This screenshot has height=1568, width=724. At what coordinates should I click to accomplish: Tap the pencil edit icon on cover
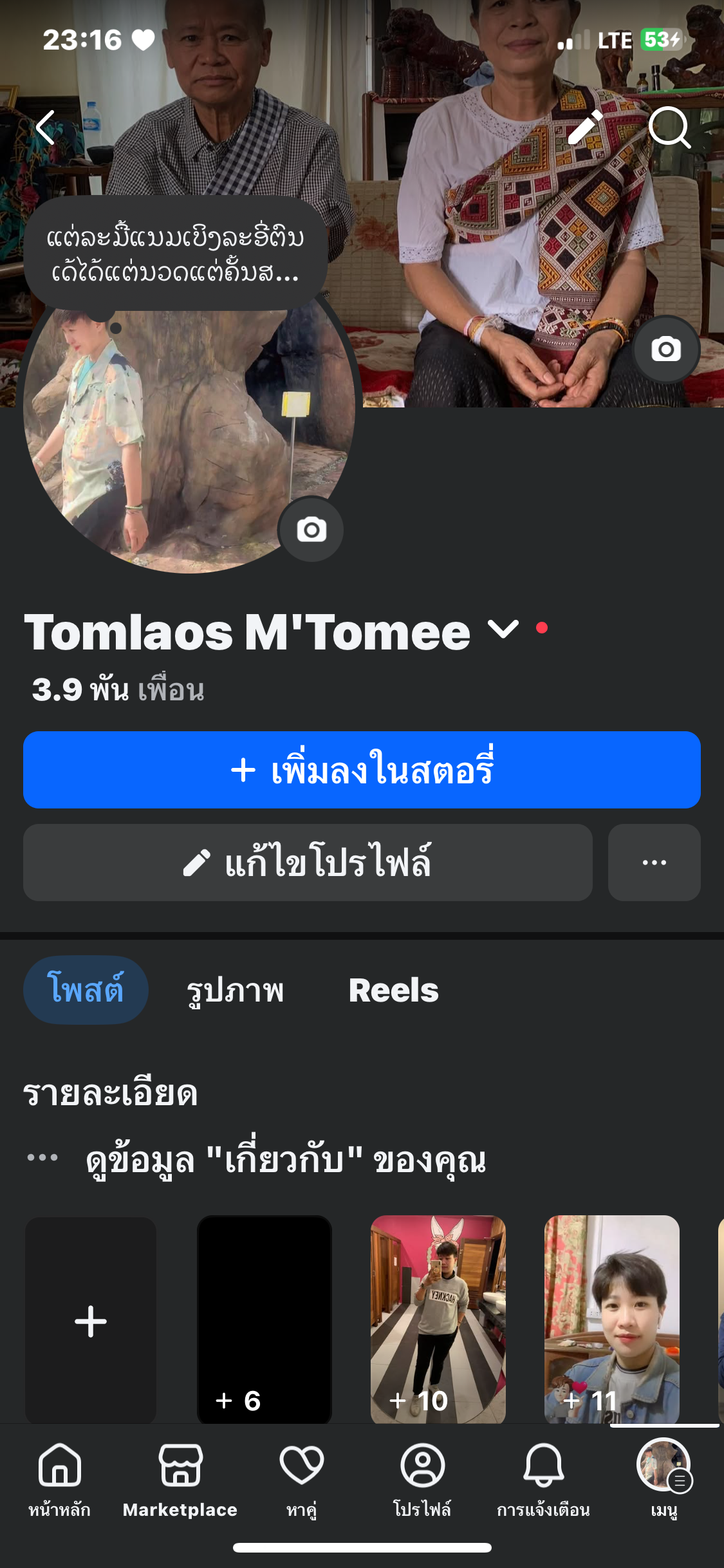[584, 127]
